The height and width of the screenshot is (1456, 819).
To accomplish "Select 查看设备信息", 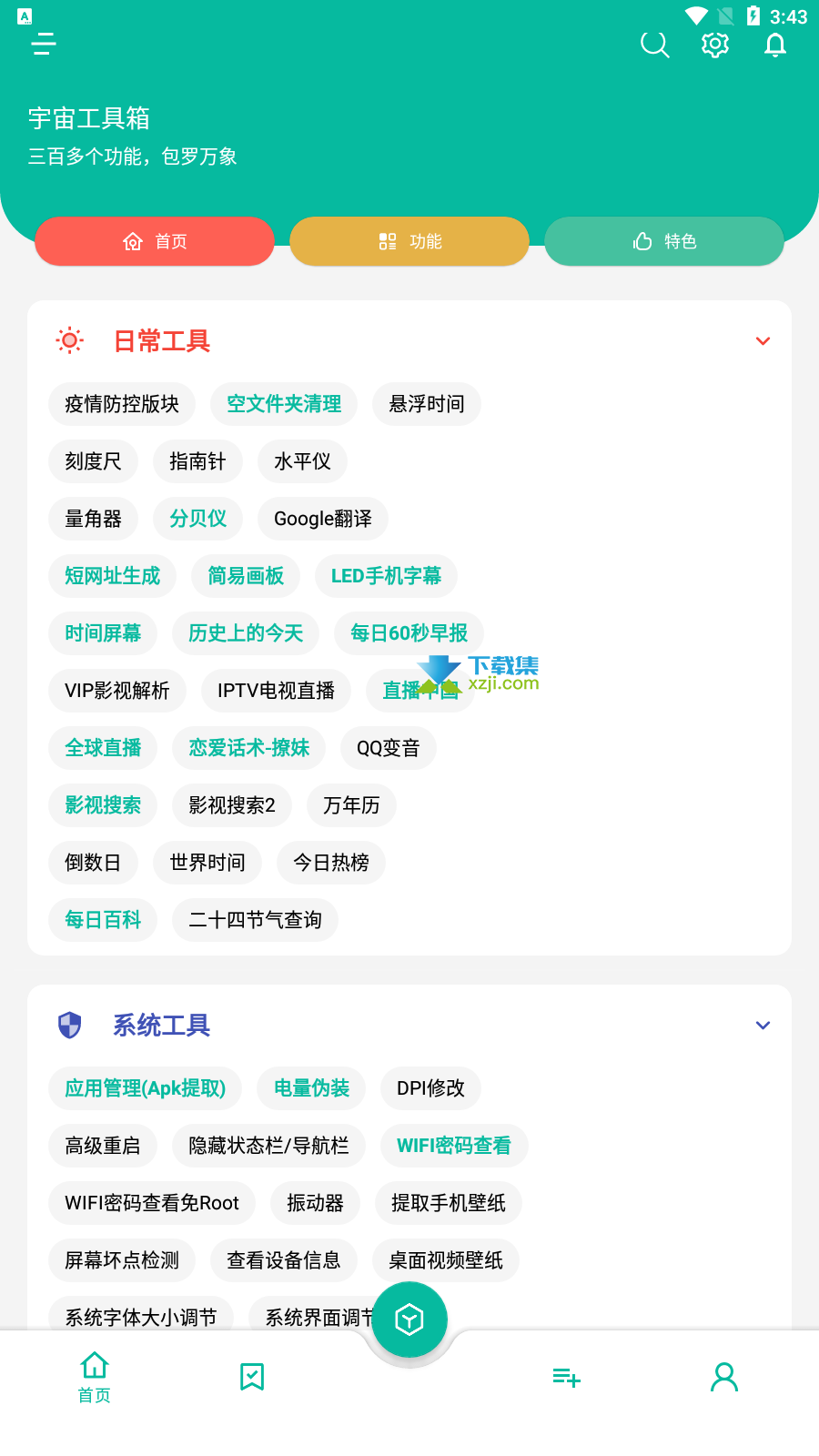I will click(x=284, y=1260).
